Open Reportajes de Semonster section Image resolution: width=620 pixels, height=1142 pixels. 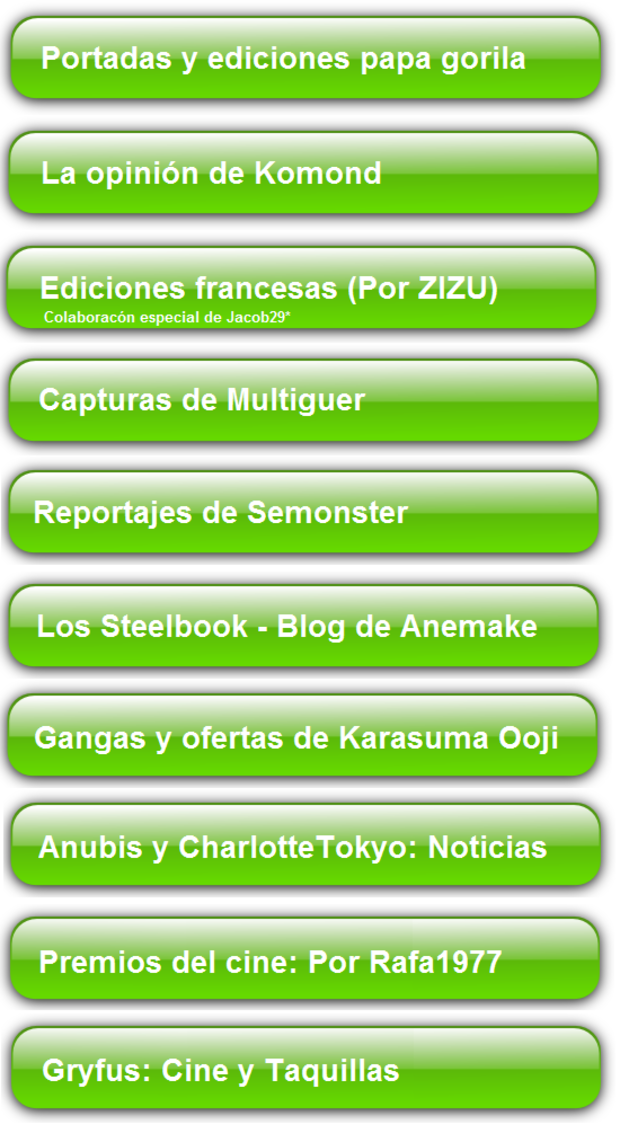(x=304, y=513)
